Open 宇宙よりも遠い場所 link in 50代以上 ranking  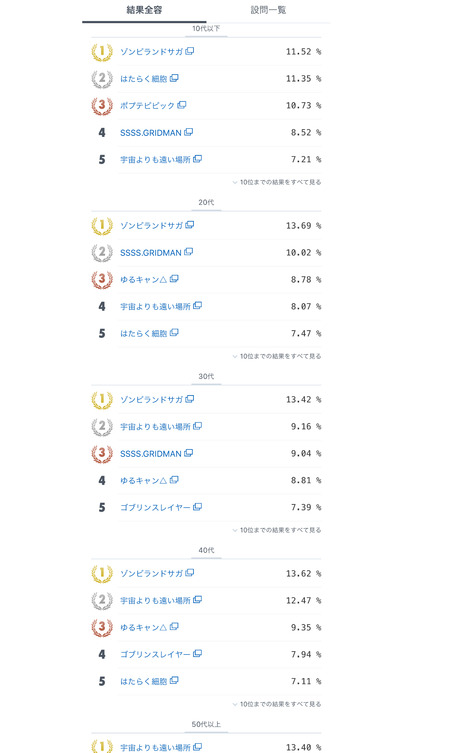pyautogui.click(x=161, y=747)
